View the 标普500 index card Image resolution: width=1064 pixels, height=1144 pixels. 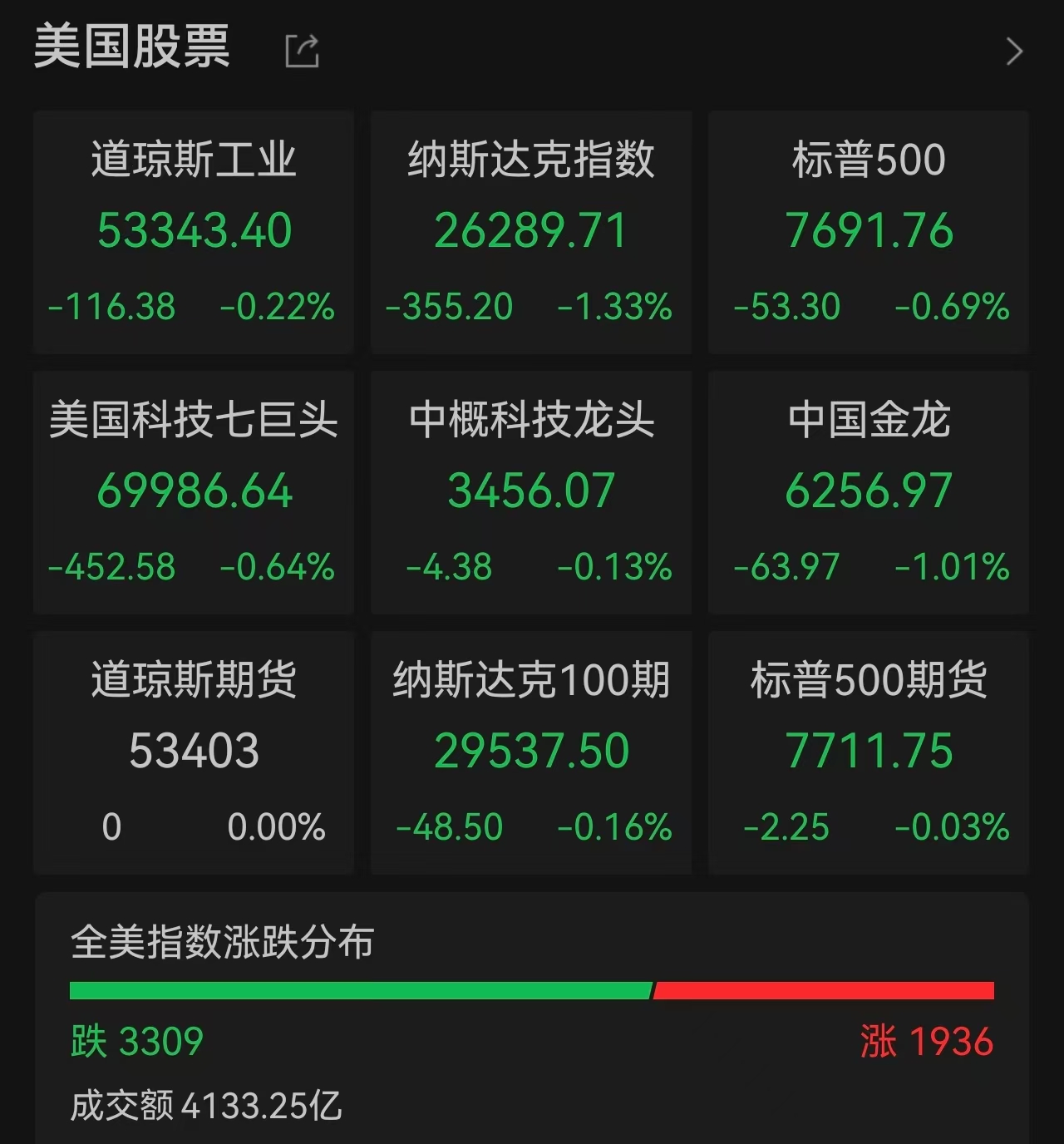click(x=869, y=232)
